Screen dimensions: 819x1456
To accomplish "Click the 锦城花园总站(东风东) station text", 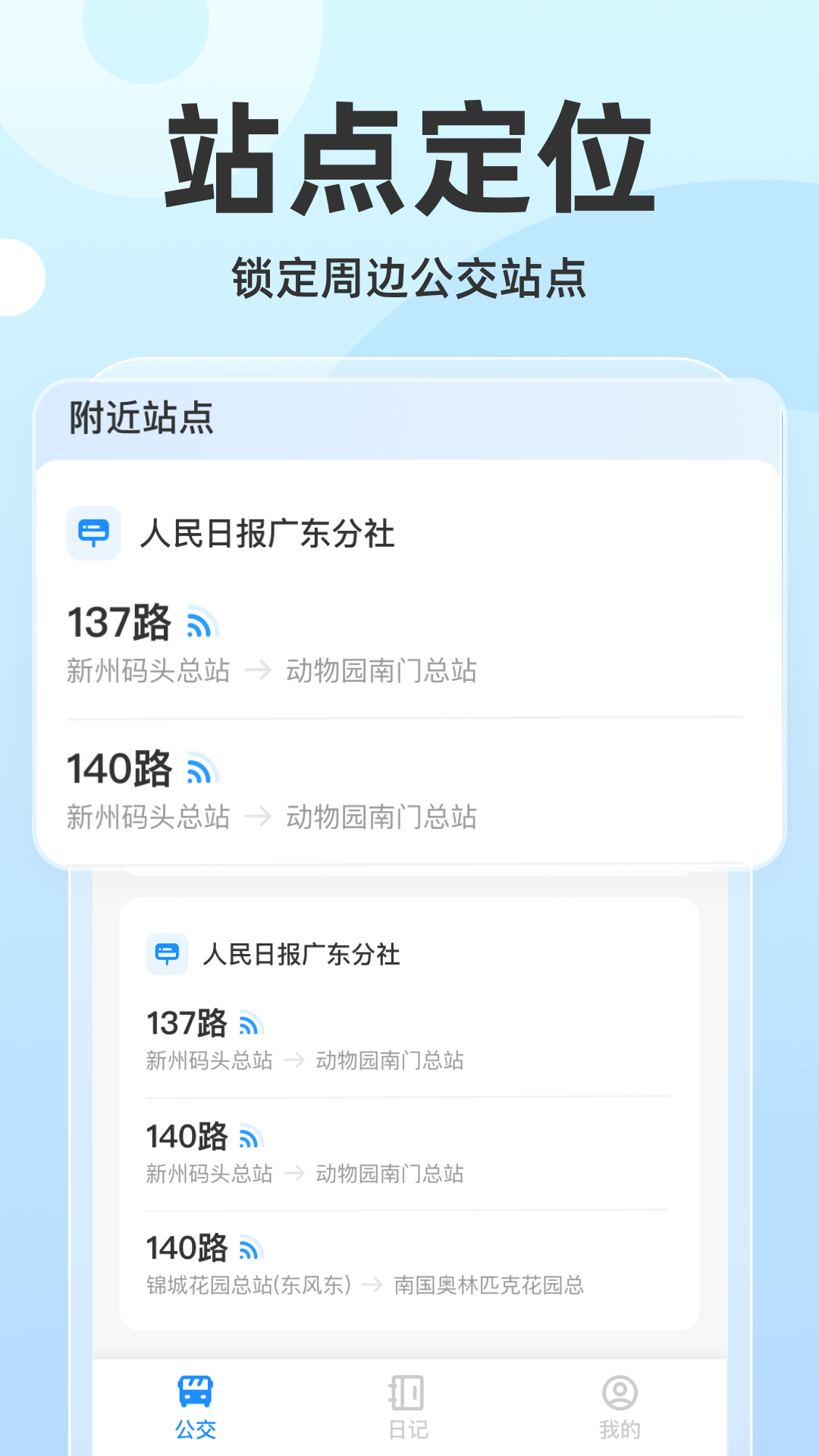I will [248, 1285].
